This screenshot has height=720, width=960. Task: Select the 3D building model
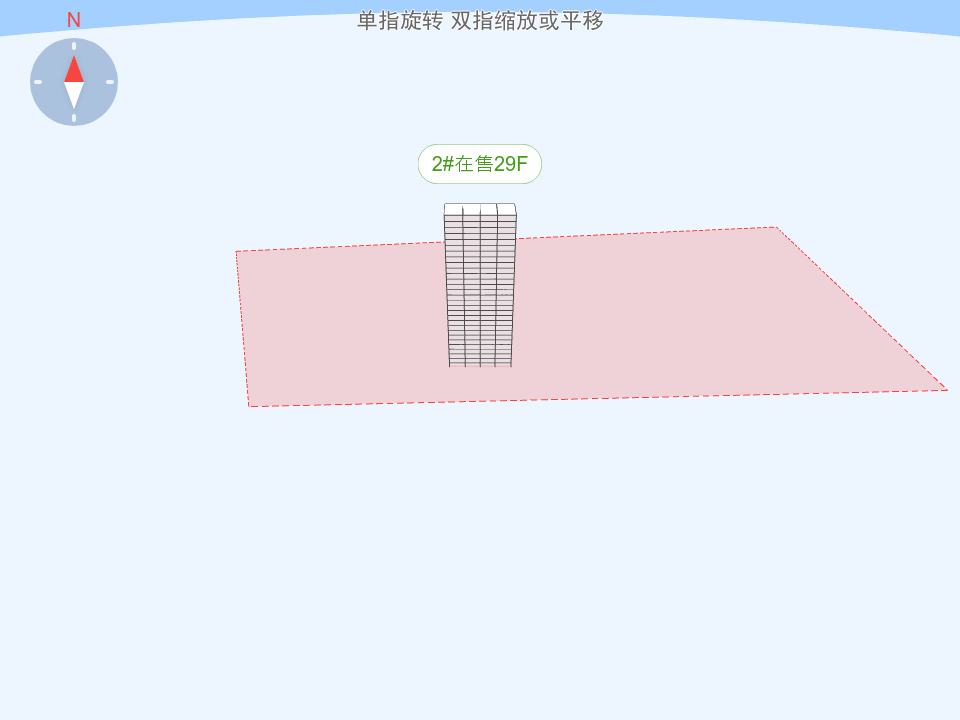480,290
